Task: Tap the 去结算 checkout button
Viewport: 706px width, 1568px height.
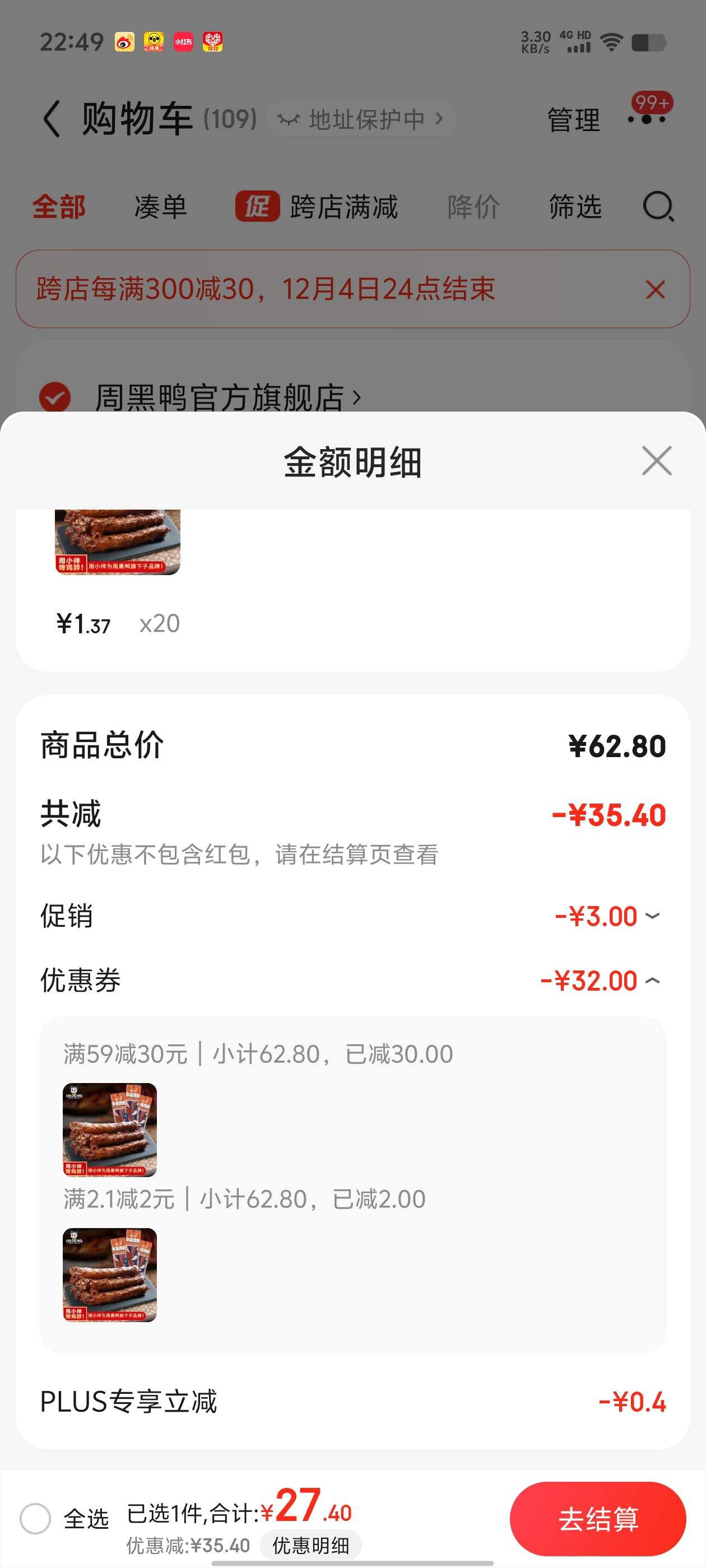Action: pos(600,1519)
